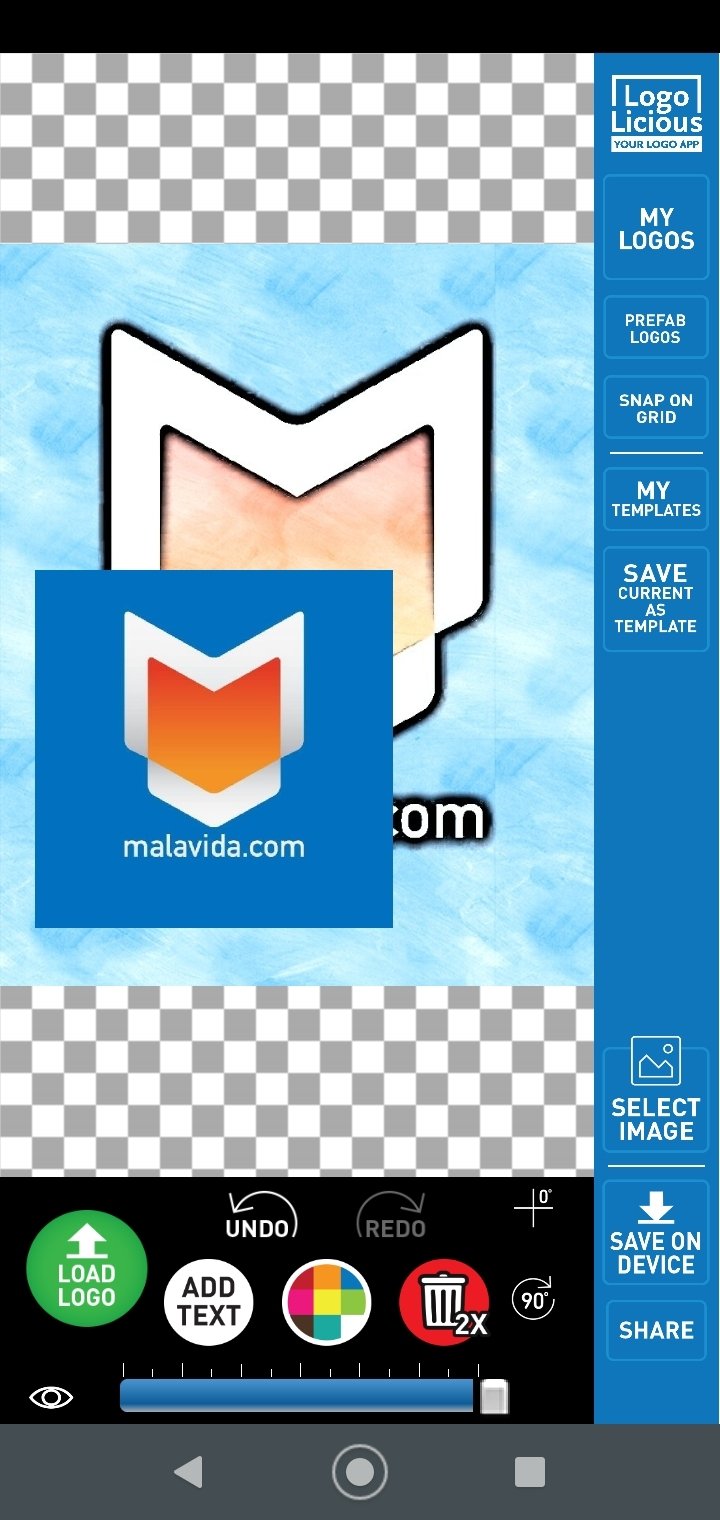Redo the last action
The height and width of the screenshot is (1520, 720).
coord(392,1214)
